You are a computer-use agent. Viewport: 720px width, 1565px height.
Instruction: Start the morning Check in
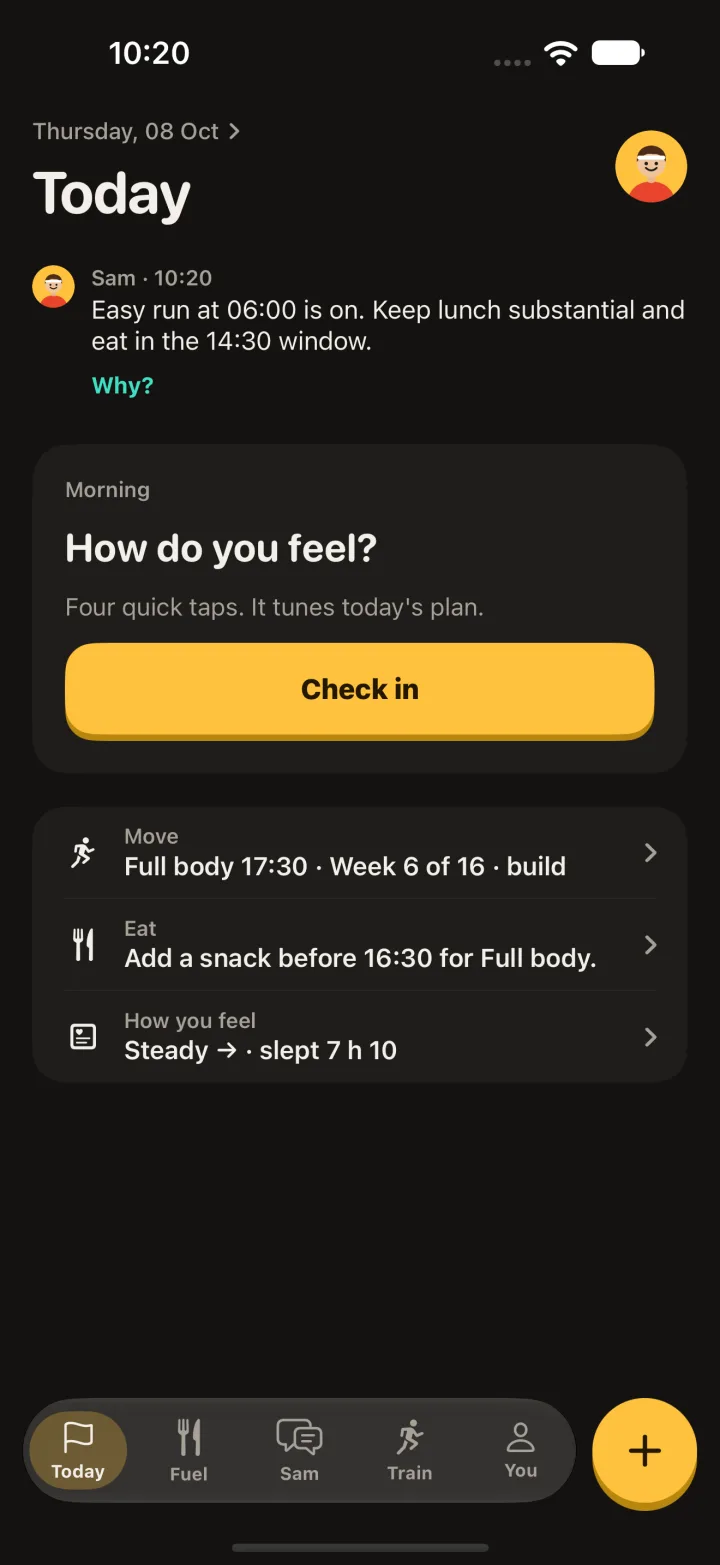coord(360,690)
